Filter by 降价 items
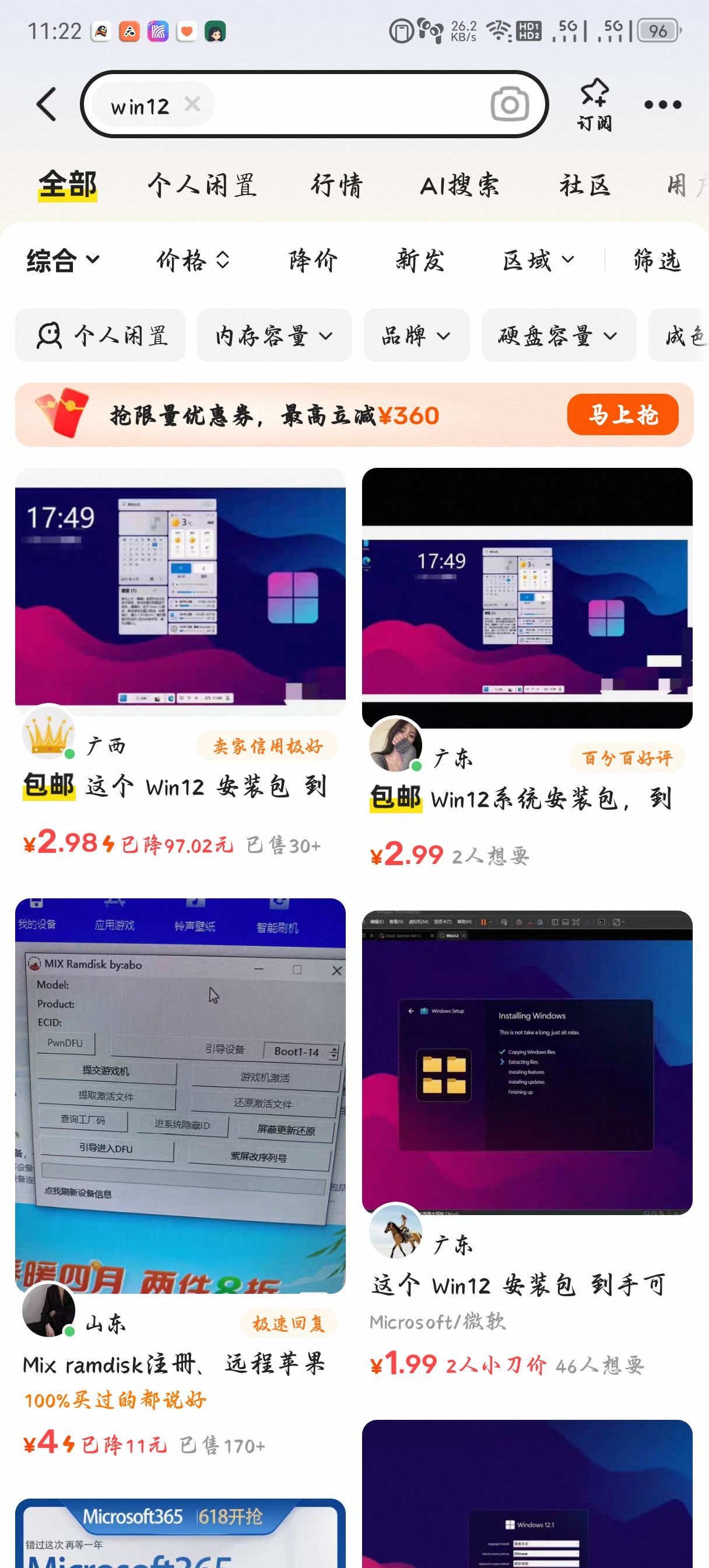Viewport: 709px width, 1568px height. (313, 261)
